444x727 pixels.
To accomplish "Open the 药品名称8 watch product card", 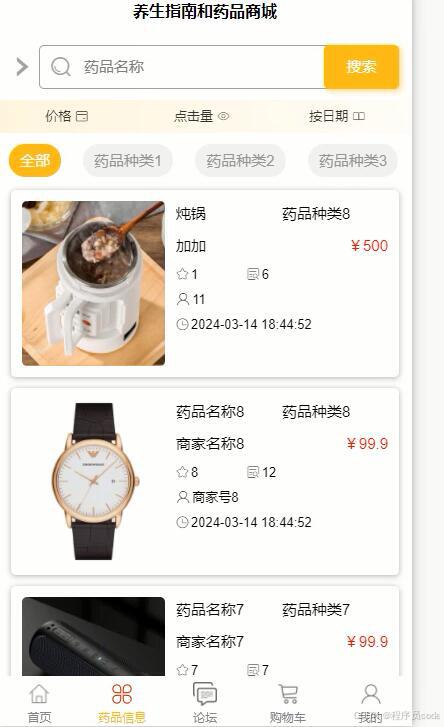I will (x=205, y=481).
